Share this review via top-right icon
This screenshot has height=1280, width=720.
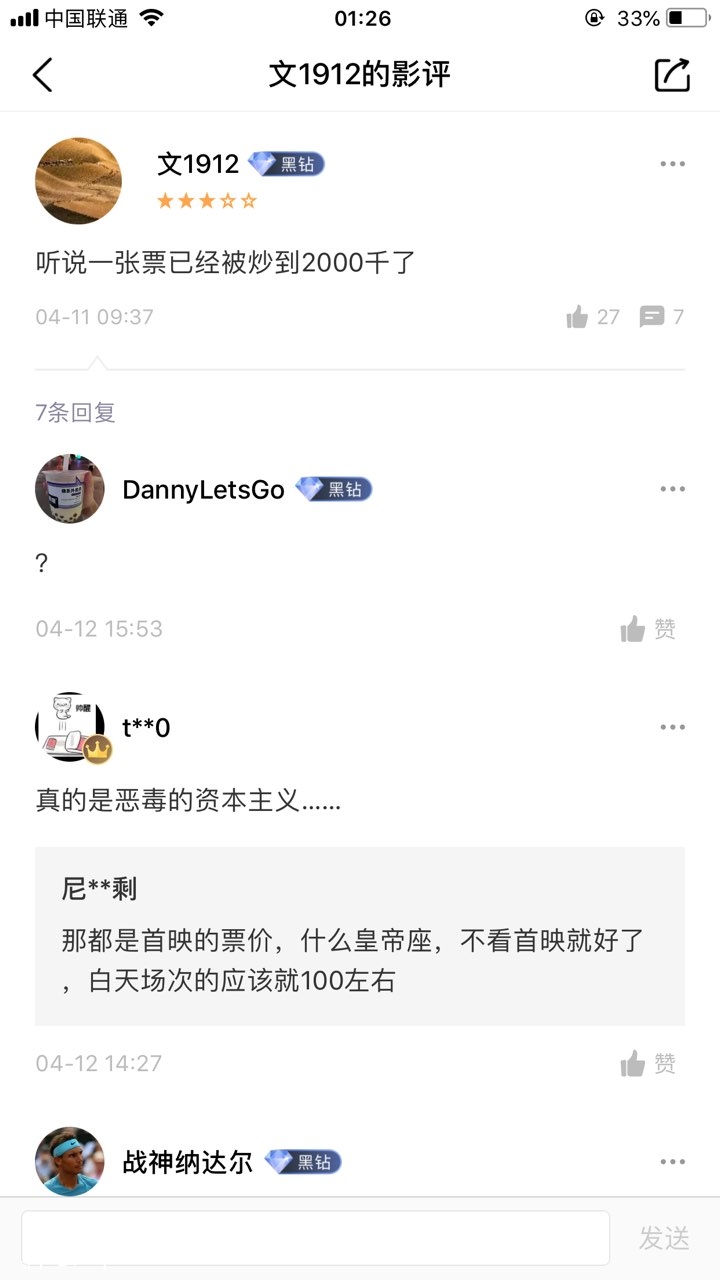pyautogui.click(x=672, y=75)
